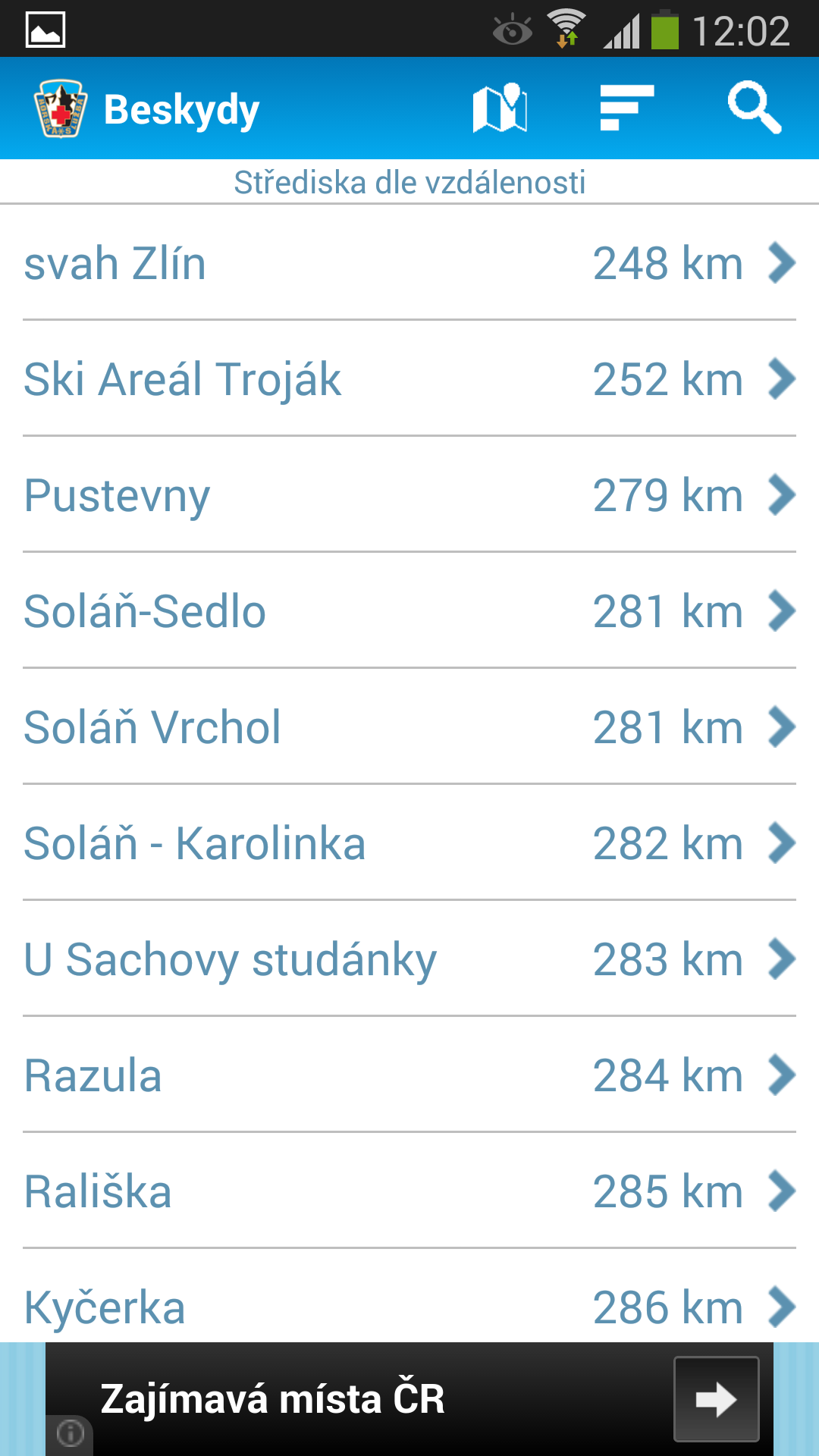Viewport: 819px width, 1456px height.
Task: Tap the Beskydy app logo
Action: pos(60,108)
